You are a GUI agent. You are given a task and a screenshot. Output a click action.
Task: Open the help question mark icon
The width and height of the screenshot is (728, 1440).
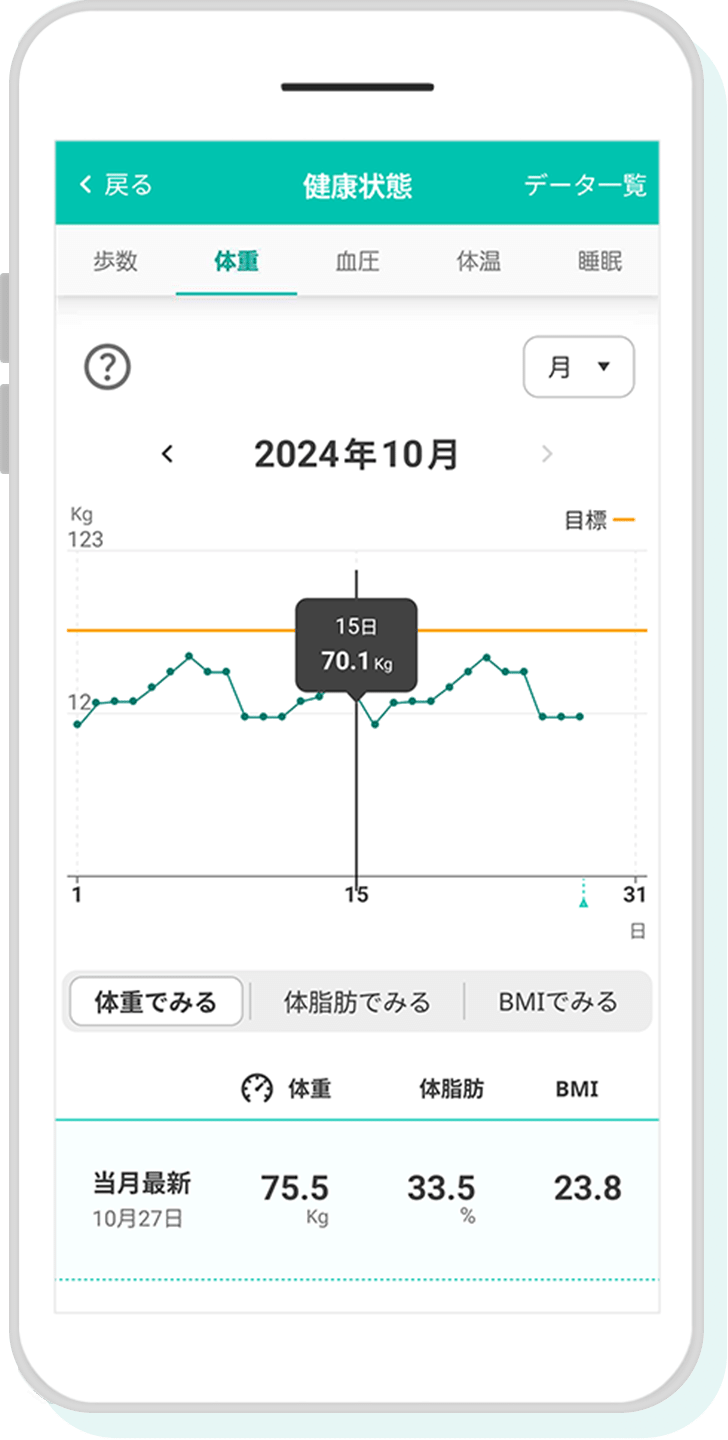click(x=107, y=368)
